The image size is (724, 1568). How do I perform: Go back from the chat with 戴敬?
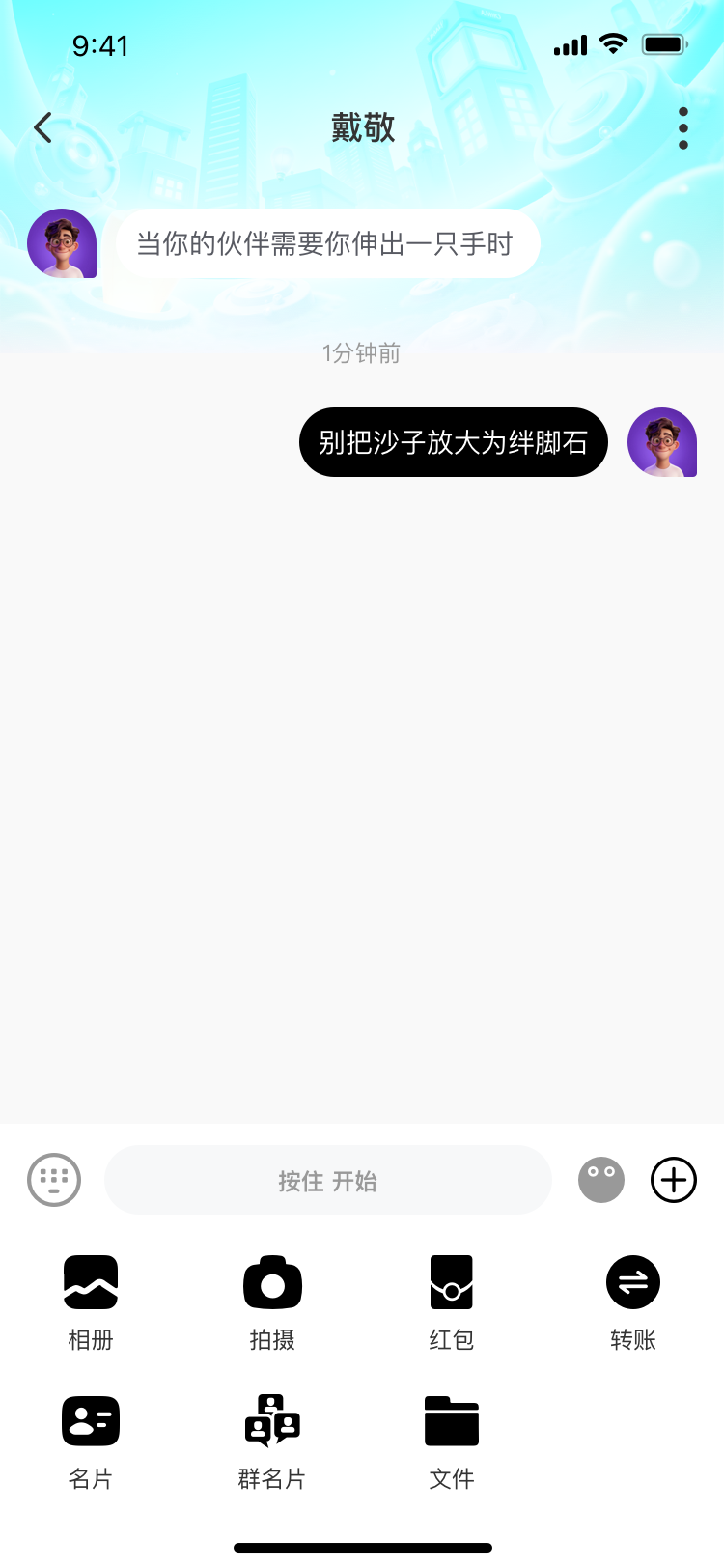click(x=43, y=127)
